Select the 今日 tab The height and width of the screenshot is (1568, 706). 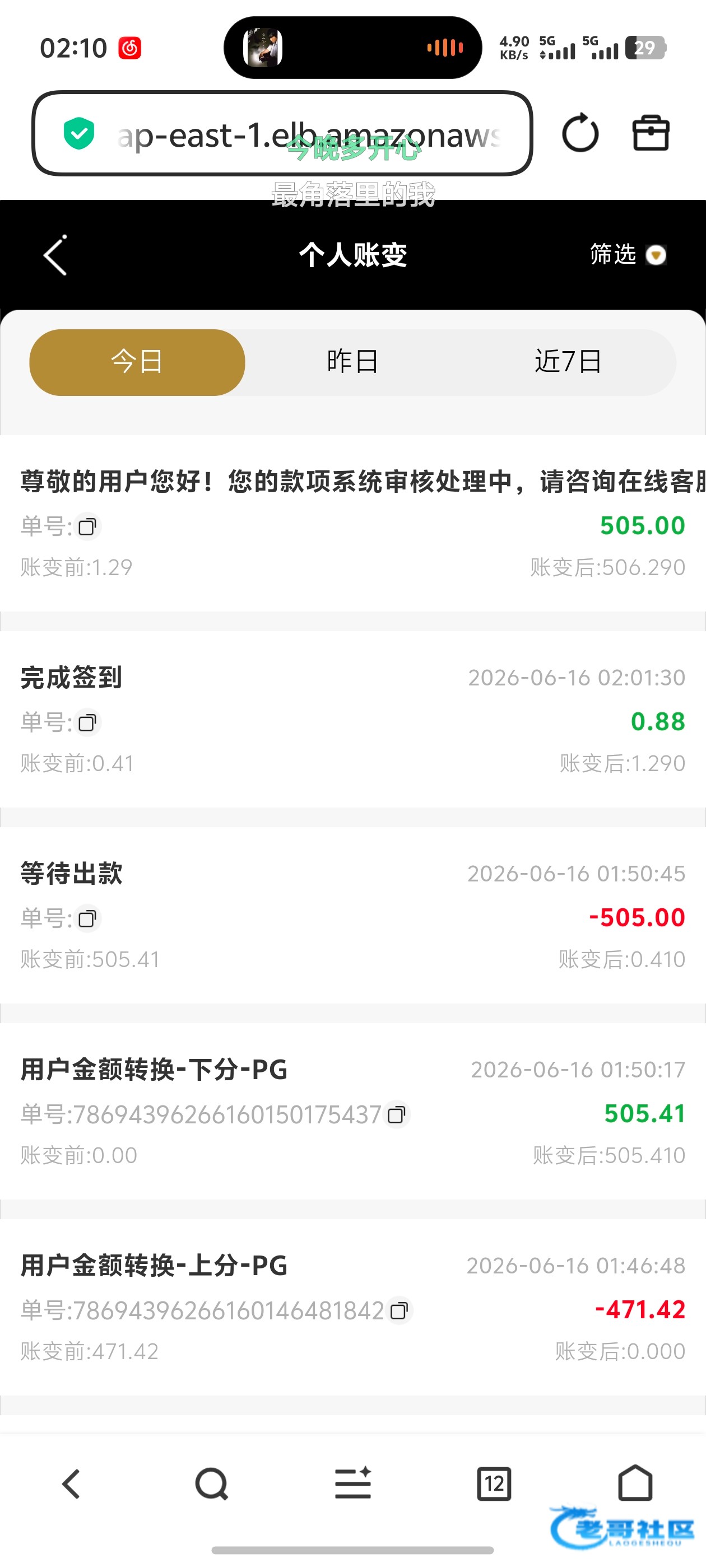(x=137, y=362)
